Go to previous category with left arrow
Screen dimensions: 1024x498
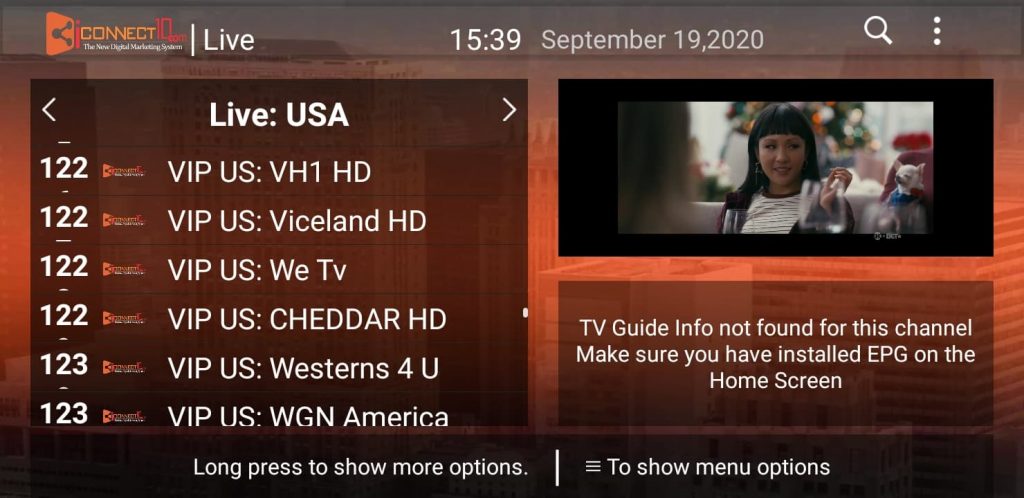(49, 110)
